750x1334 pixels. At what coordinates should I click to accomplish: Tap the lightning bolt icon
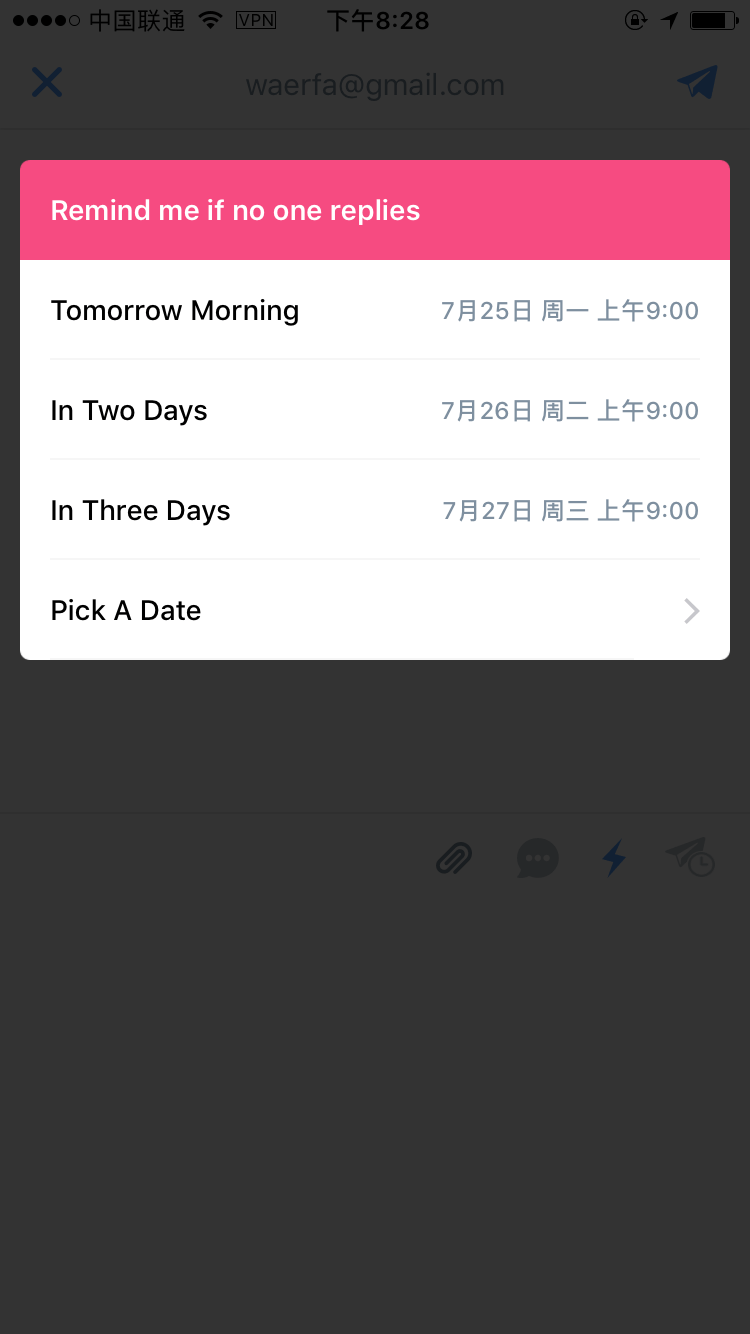click(x=614, y=858)
